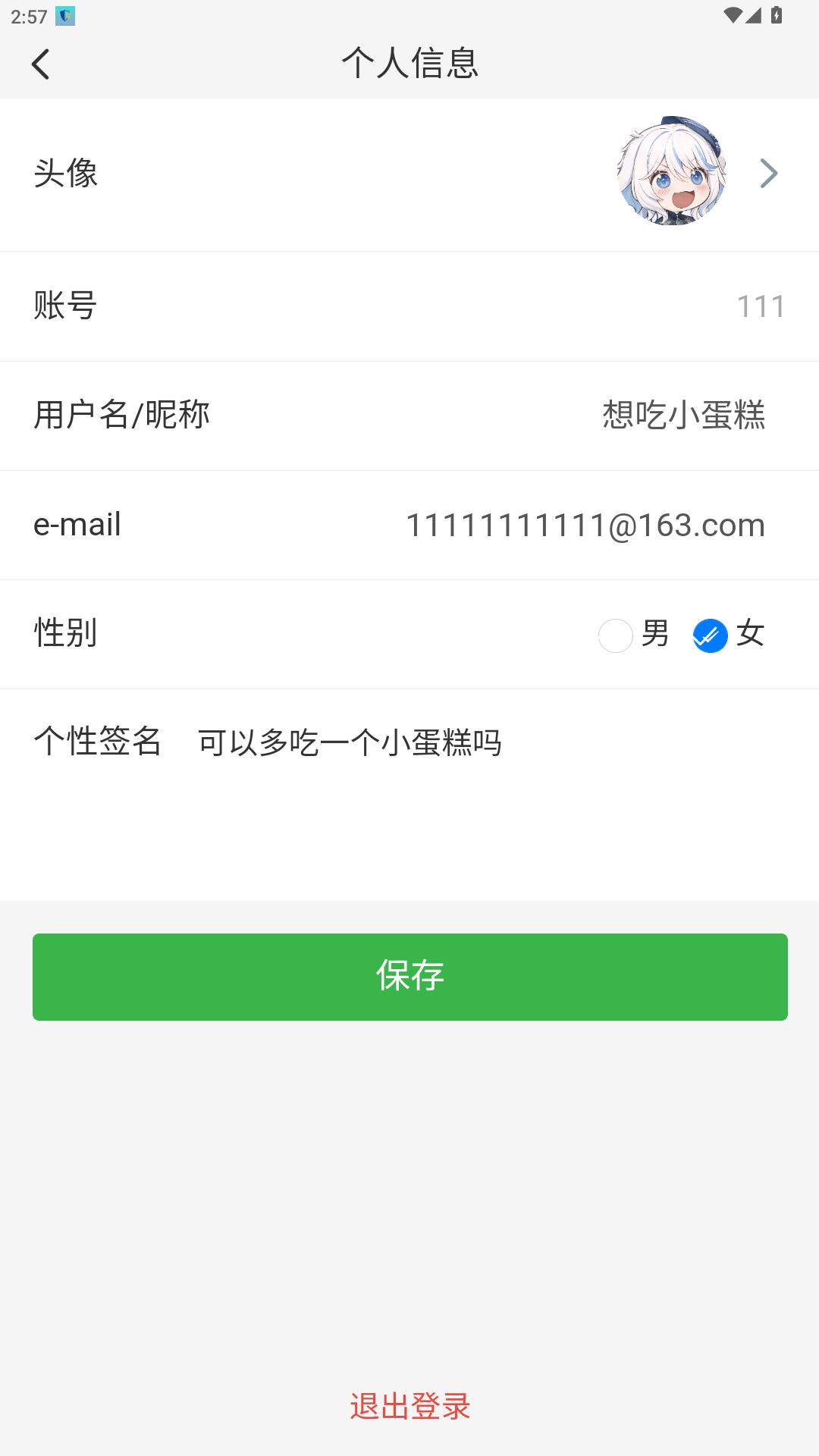This screenshot has width=819, height=1456.
Task: Open avatar options via right-pointing arrow
Action: [x=768, y=173]
